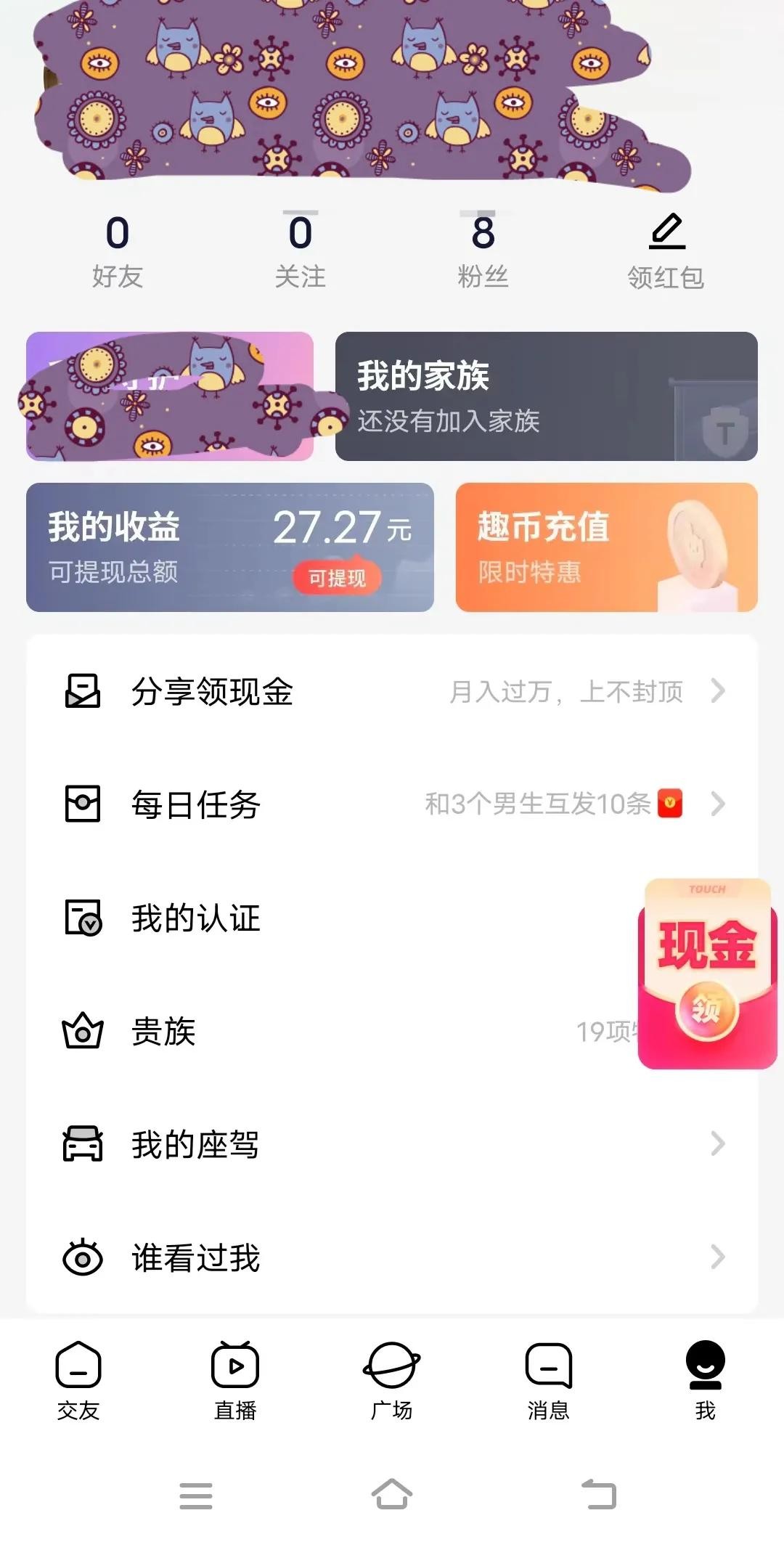Screen dimensions: 784x1542
Task: Open 我的座驾 row
Action: (392, 1144)
